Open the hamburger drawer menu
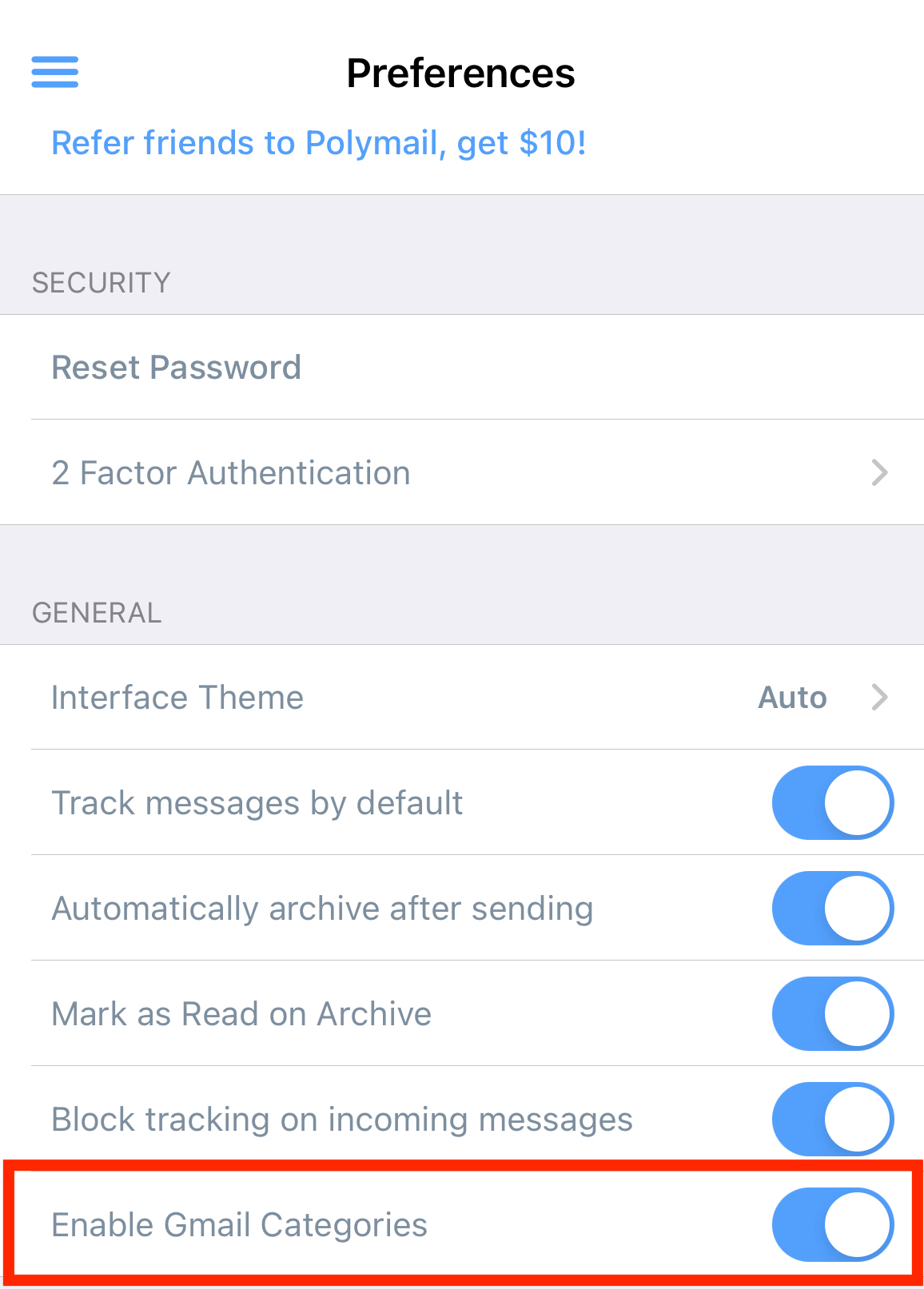Viewport: 924px width, 1289px height. [x=54, y=72]
